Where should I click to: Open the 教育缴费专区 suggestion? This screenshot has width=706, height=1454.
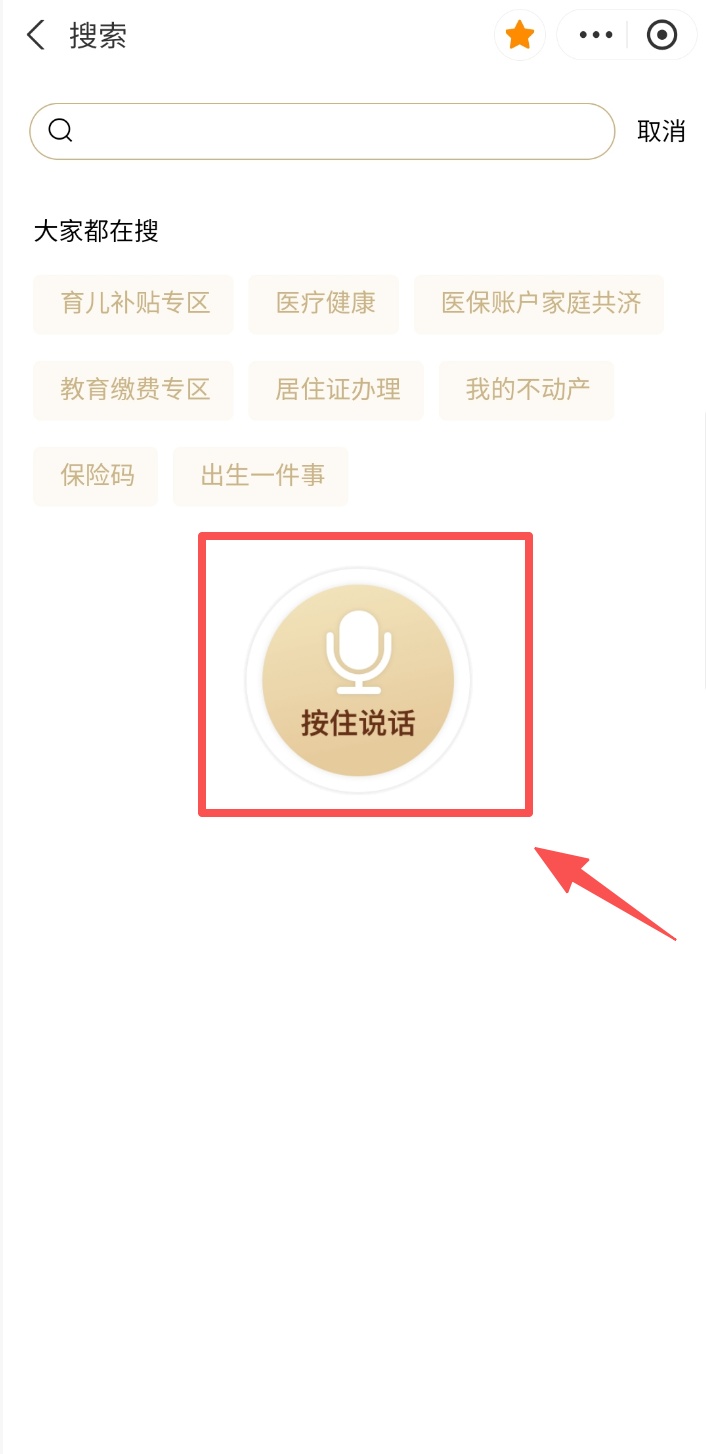click(134, 390)
